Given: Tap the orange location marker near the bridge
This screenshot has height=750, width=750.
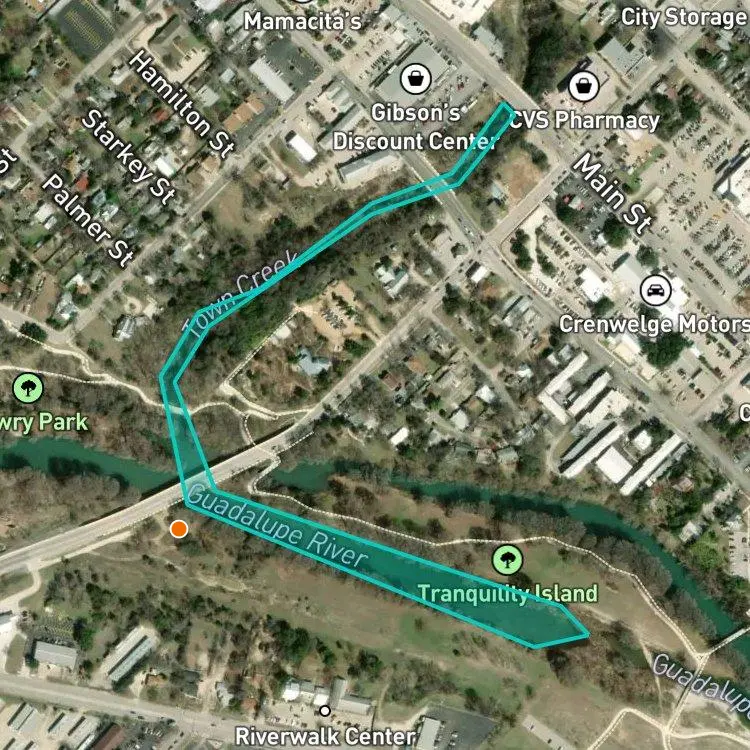Looking at the screenshot, I should (179, 529).
